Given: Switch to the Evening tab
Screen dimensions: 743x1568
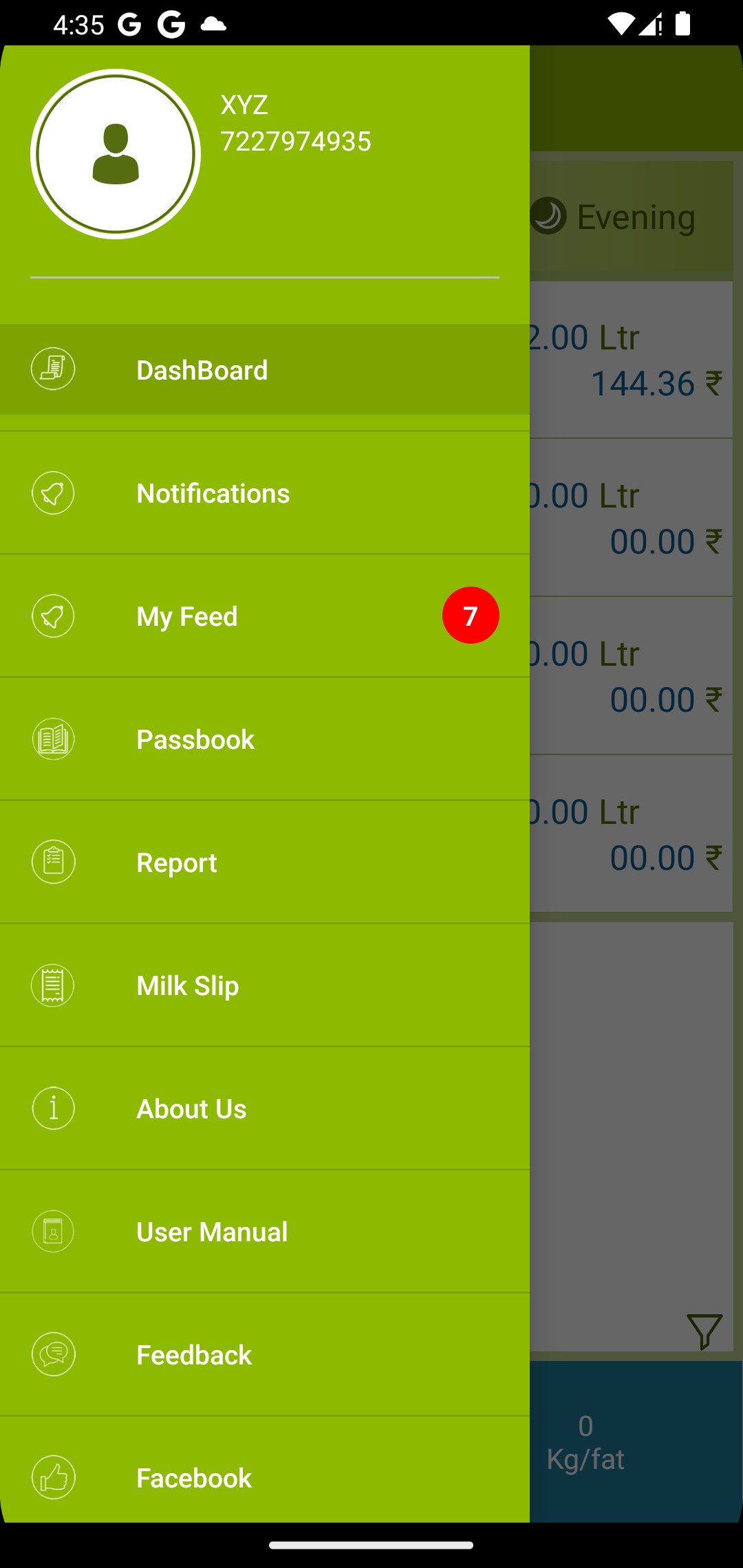Looking at the screenshot, I should [633, 217].
